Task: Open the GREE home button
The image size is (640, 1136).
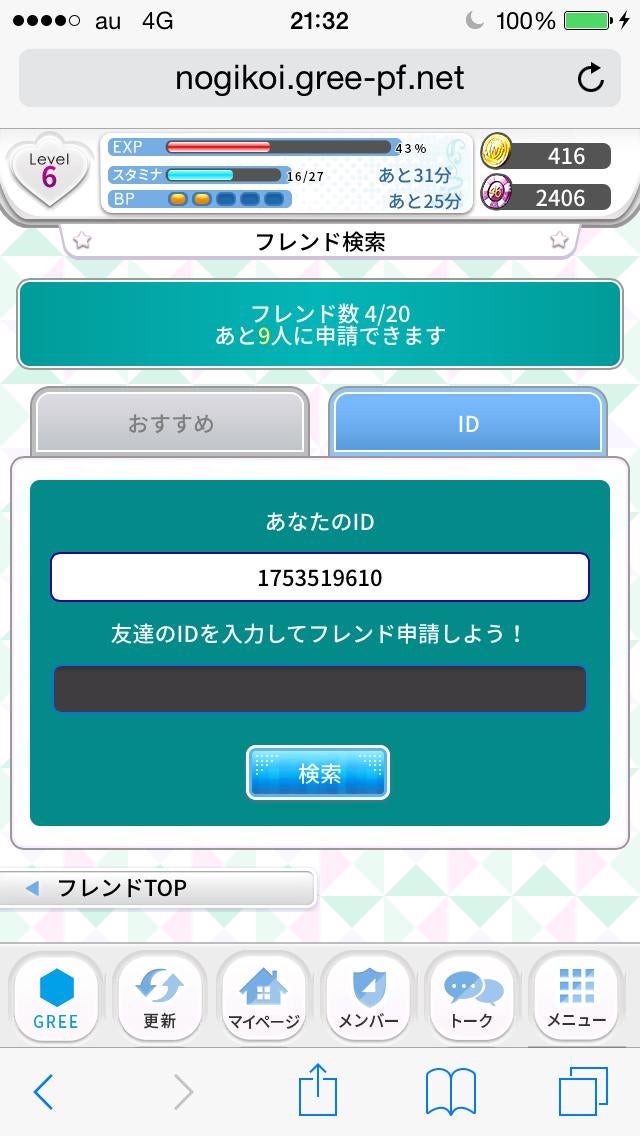Action: pyautogui.click(x=56, y=998)
